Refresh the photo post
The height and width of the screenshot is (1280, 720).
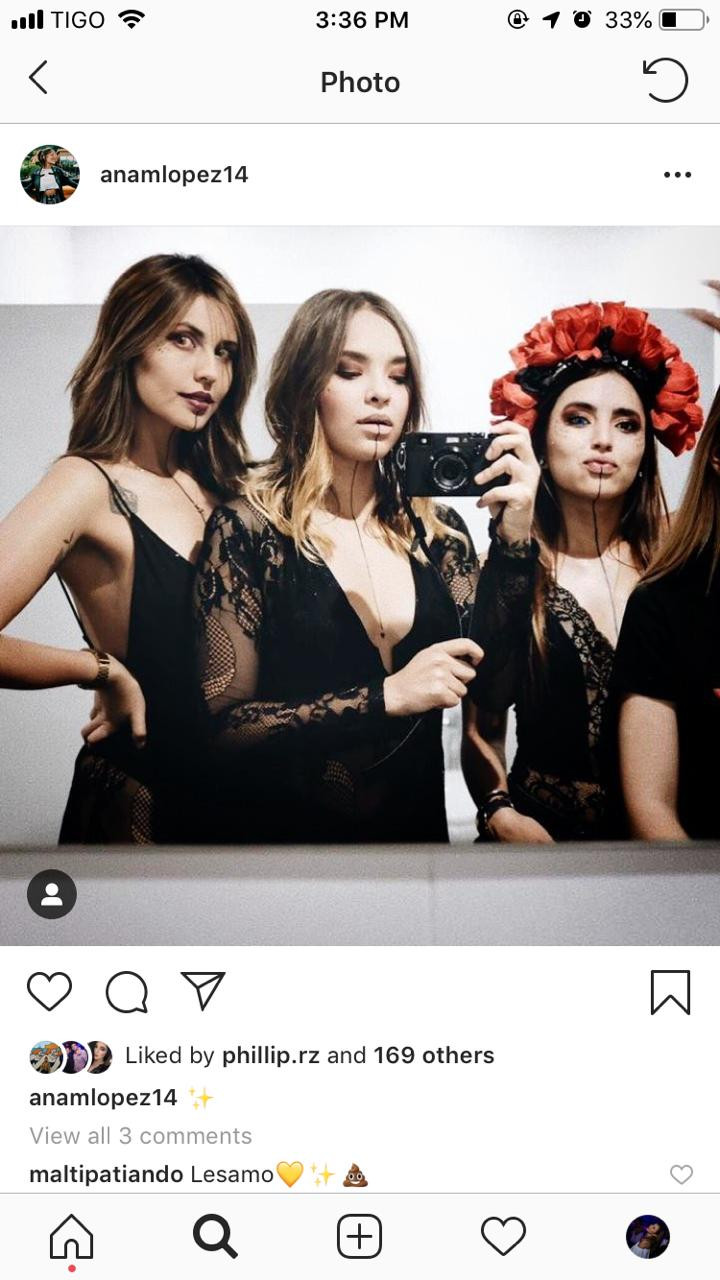(665, 80)
